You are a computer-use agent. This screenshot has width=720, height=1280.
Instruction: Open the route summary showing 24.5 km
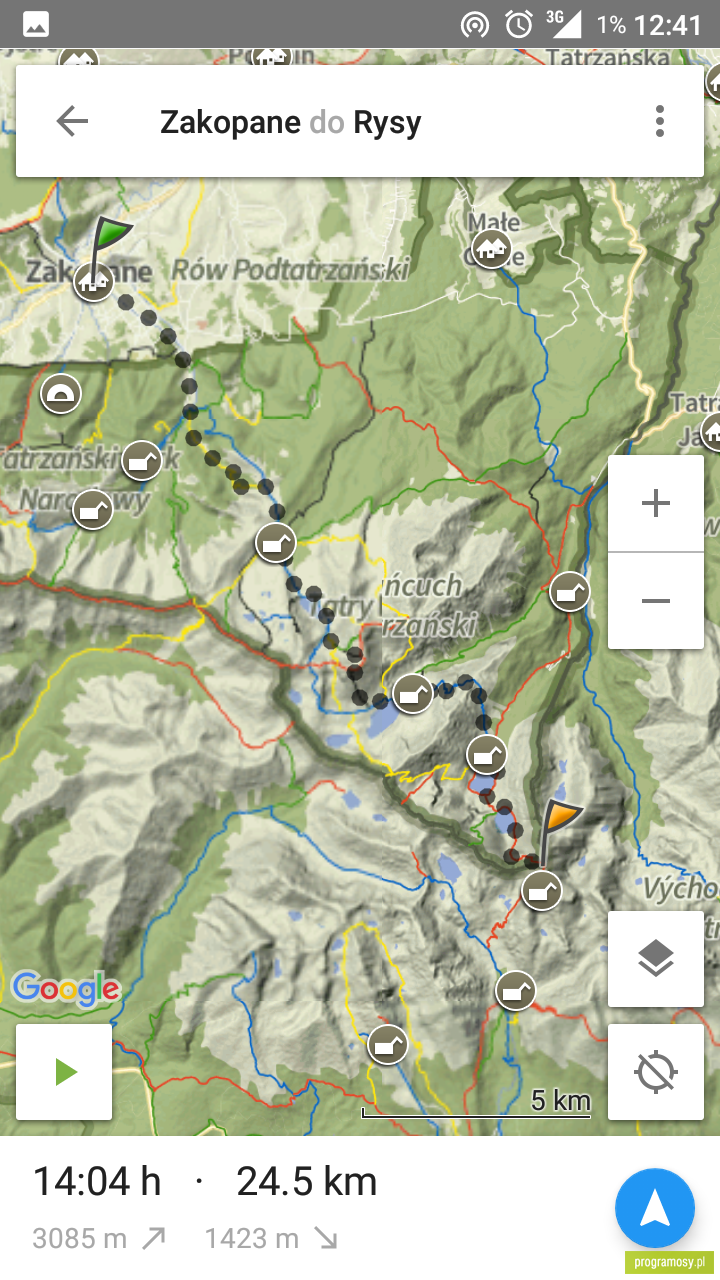pos(205,1208)
